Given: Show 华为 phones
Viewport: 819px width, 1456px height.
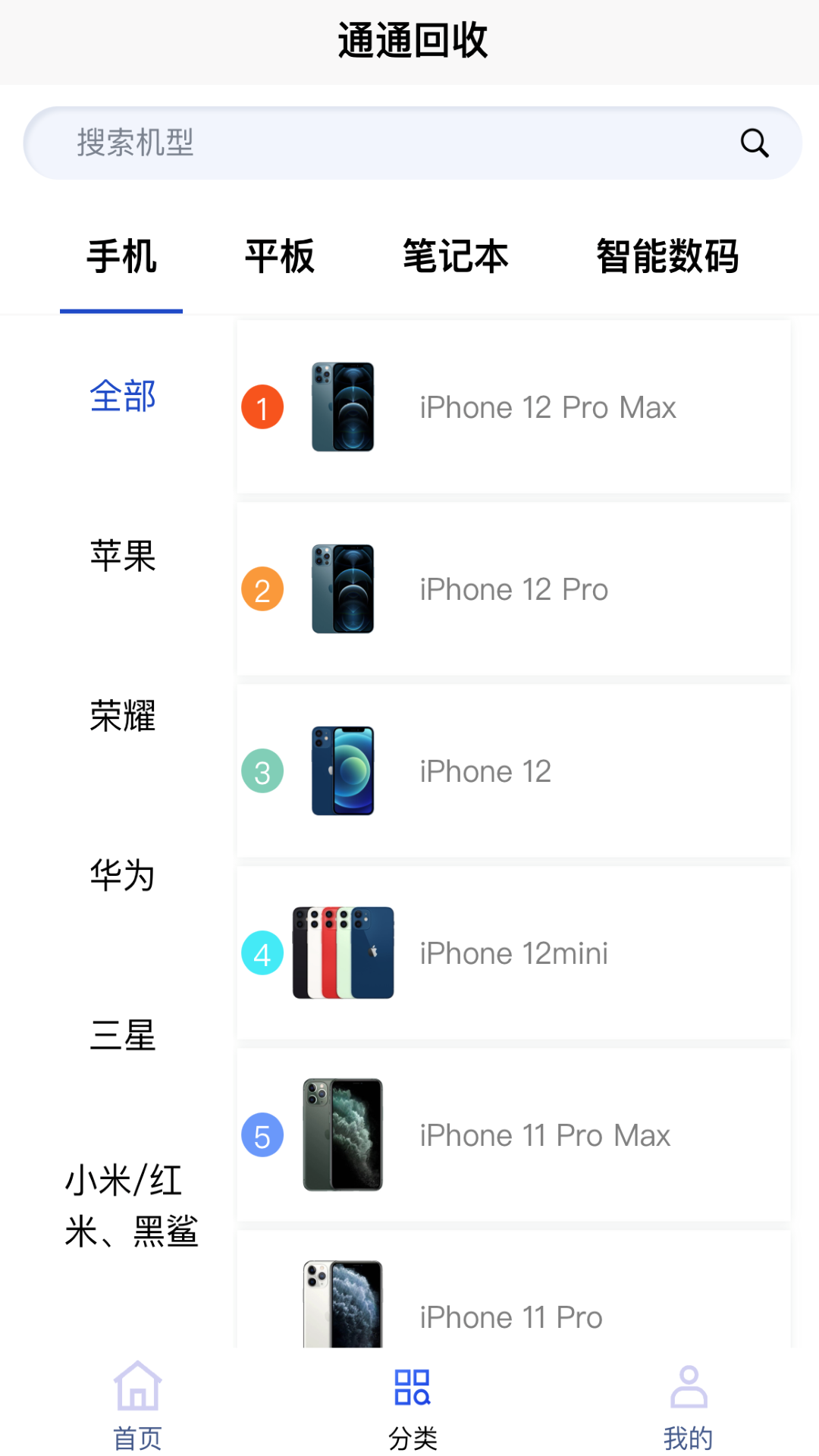Looking at the screenshot, I should click(123, 875).
